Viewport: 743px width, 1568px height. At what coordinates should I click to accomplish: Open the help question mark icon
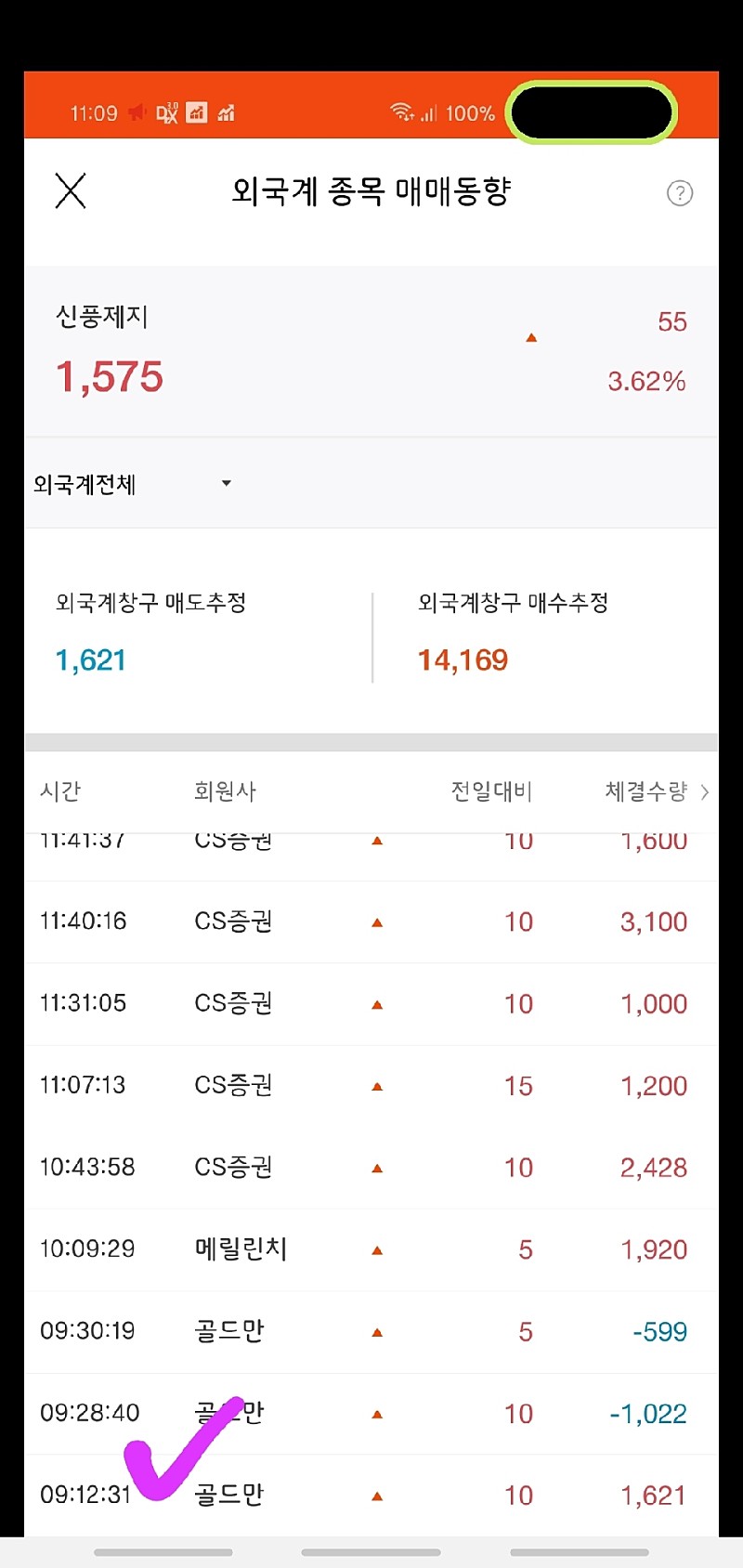(680, 193)
